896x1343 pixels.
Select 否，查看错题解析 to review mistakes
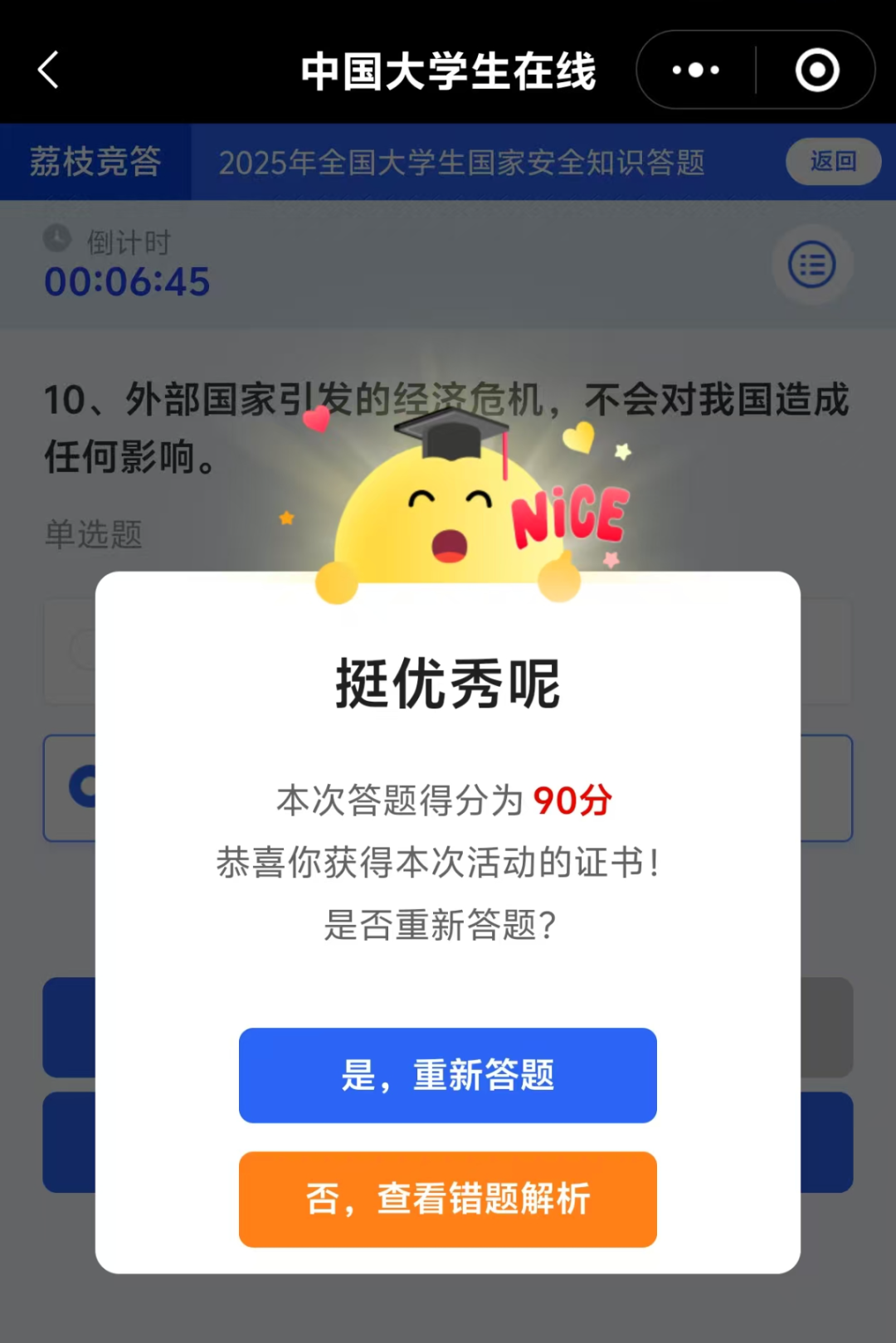click(x=447, y=1199)
